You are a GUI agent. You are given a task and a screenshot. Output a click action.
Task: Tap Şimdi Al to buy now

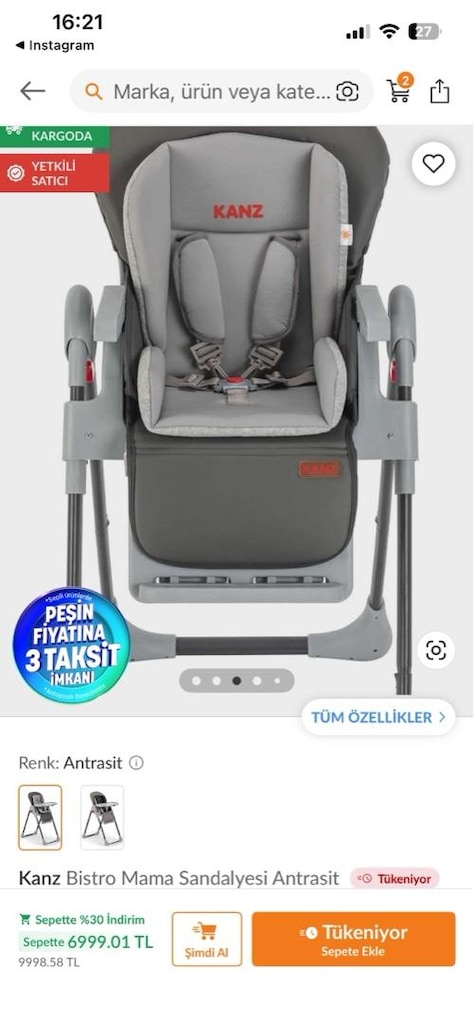tap(207, 939)
